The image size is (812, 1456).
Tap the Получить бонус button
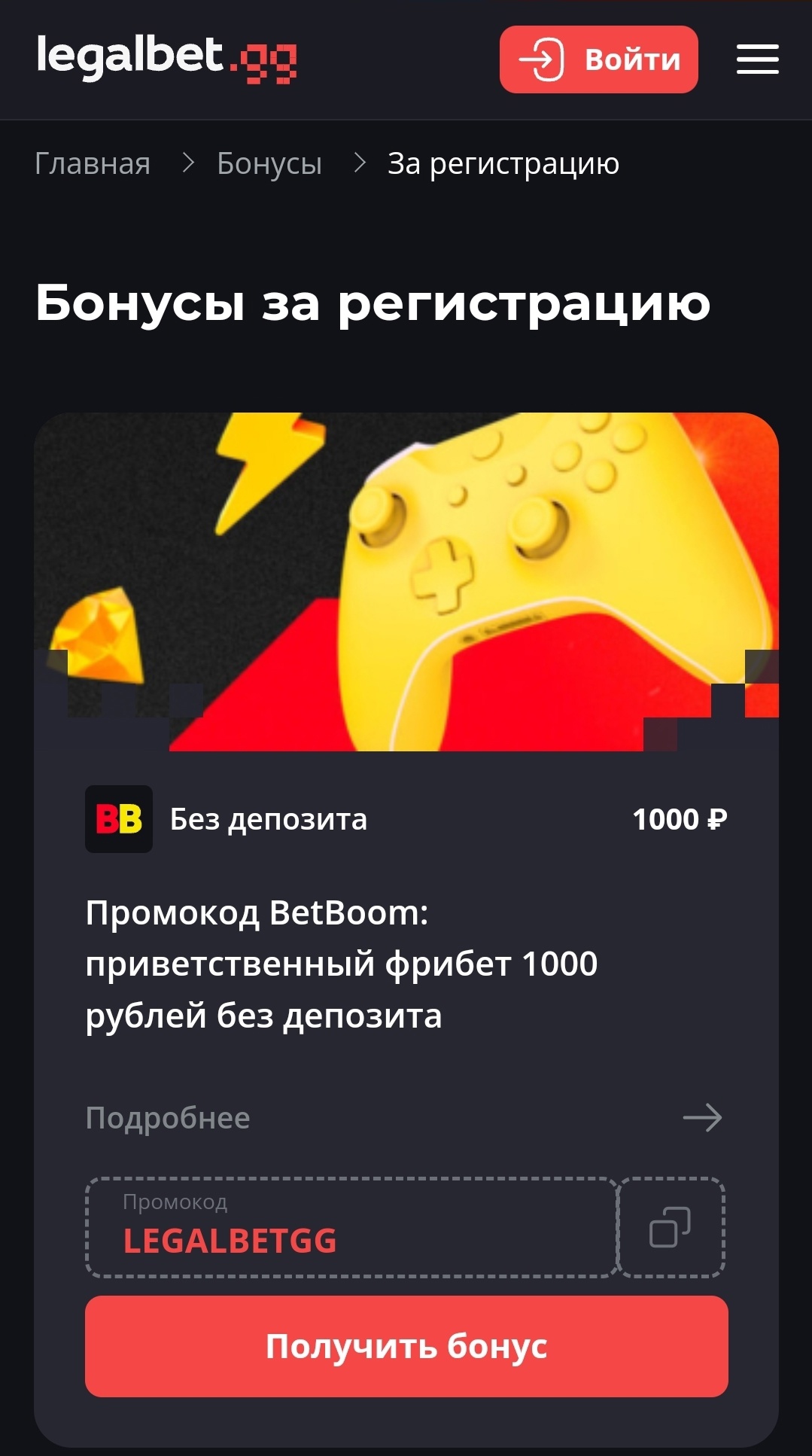pos(406,1346)
